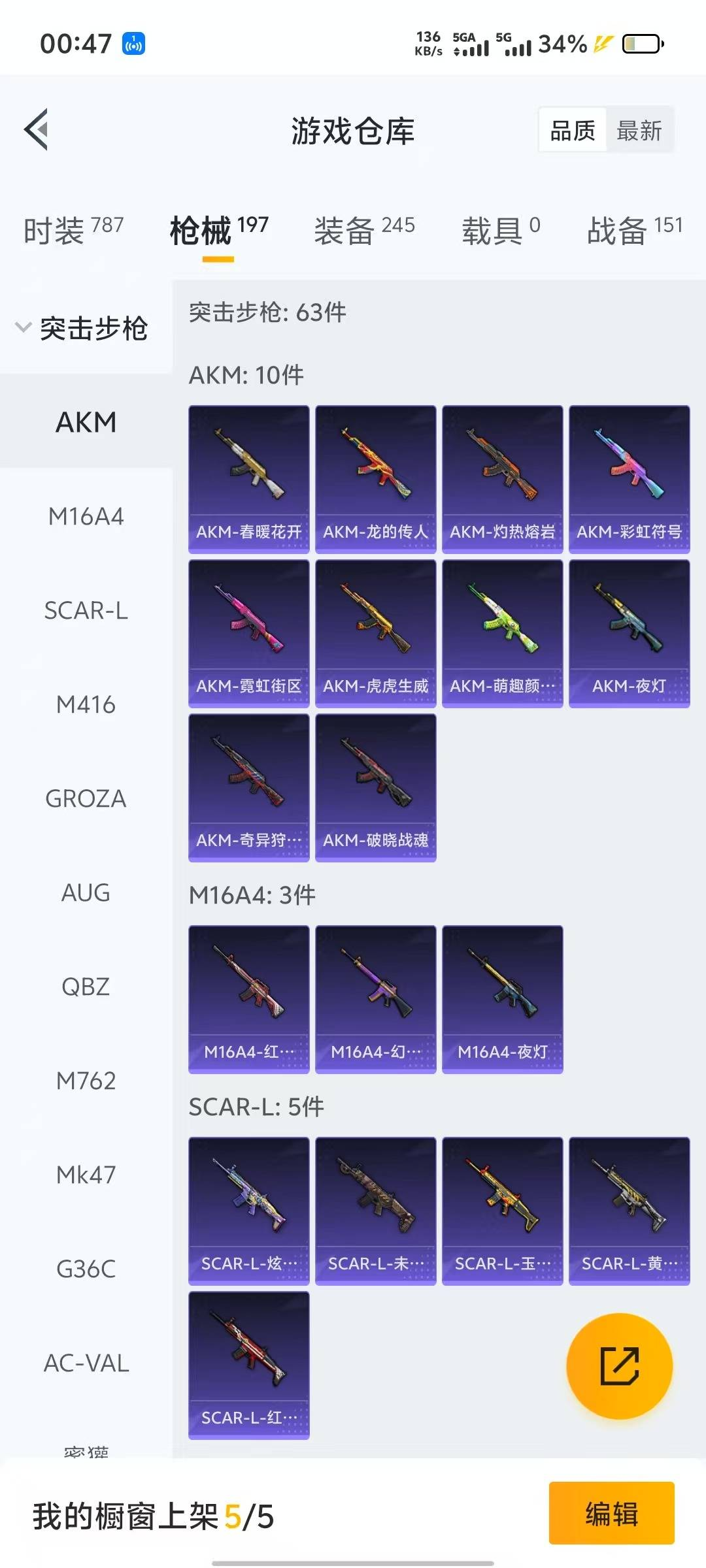The width and height of the screenshot is (706, 1568).
Task: Open the M16A4-夜灯 skin
Action: coord(502,999)
